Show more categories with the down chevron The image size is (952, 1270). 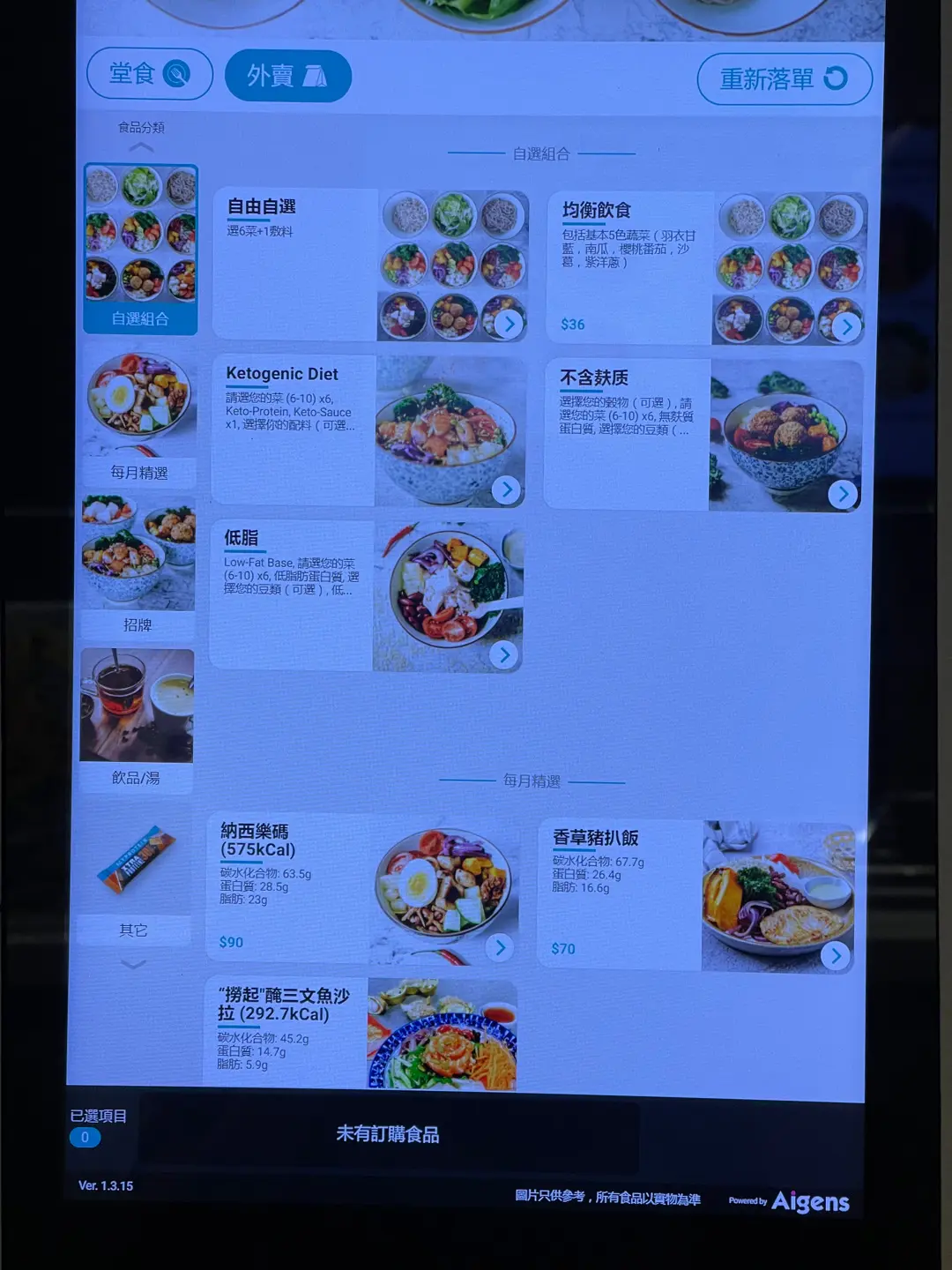click(133, 964)
